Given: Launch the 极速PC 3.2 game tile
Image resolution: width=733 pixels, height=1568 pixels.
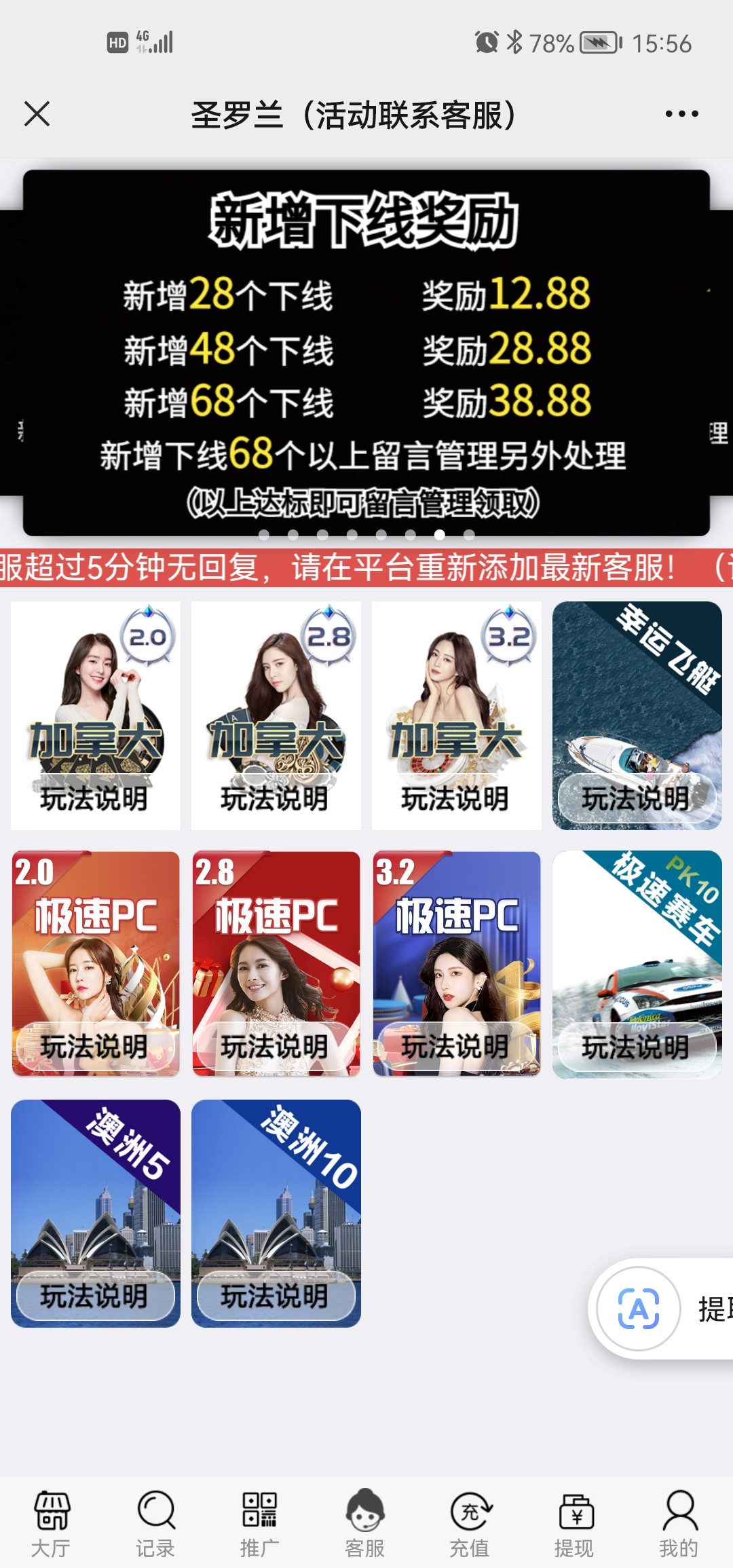Looking at the screenshot, I should click(457, 963).
